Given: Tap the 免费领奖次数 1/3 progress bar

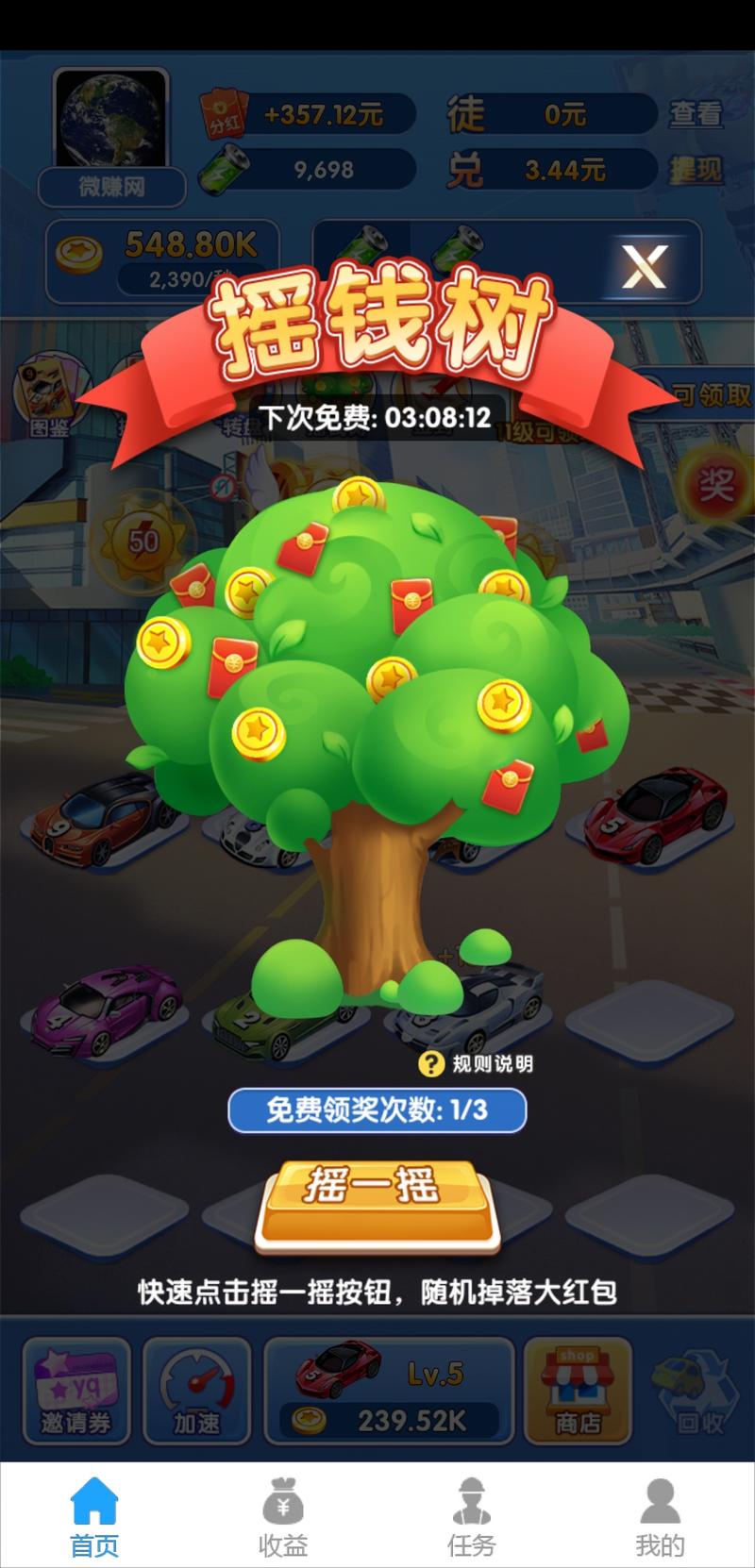Looking at the screenshot, I should coord(377,1110).
